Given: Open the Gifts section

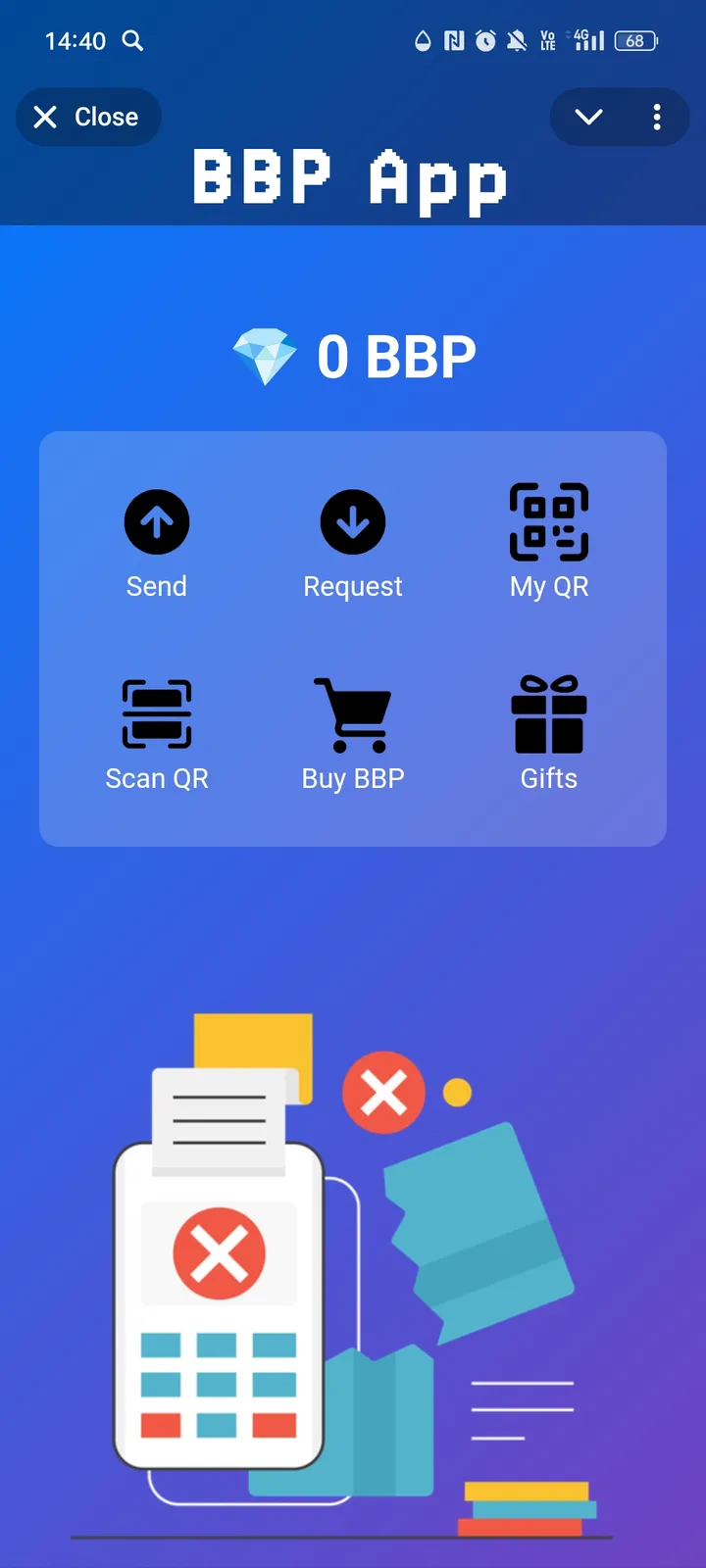Looking at the screenshot, I should 549,712.
